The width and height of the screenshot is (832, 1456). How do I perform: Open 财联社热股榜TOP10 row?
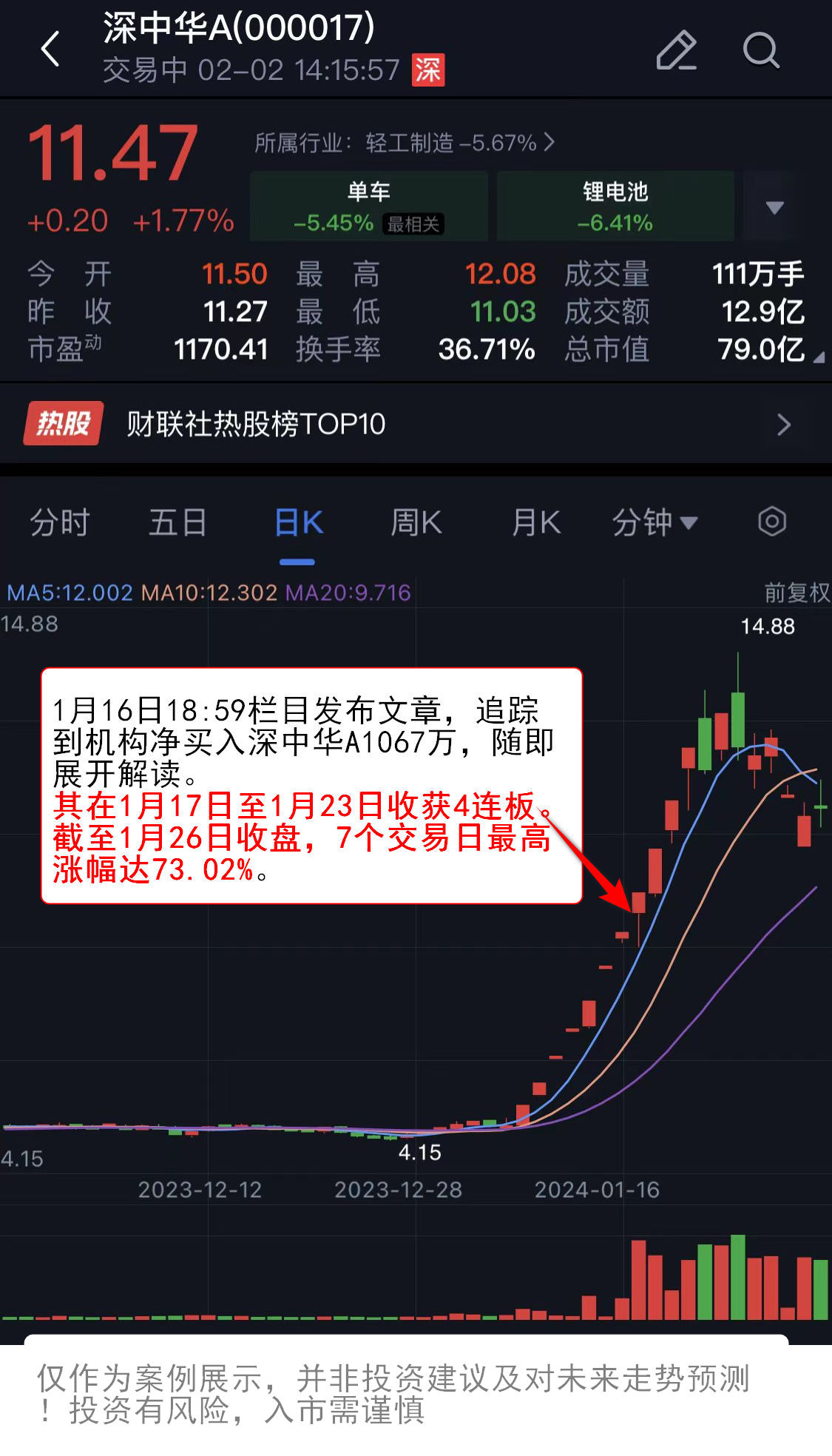[x=416, y=424]
